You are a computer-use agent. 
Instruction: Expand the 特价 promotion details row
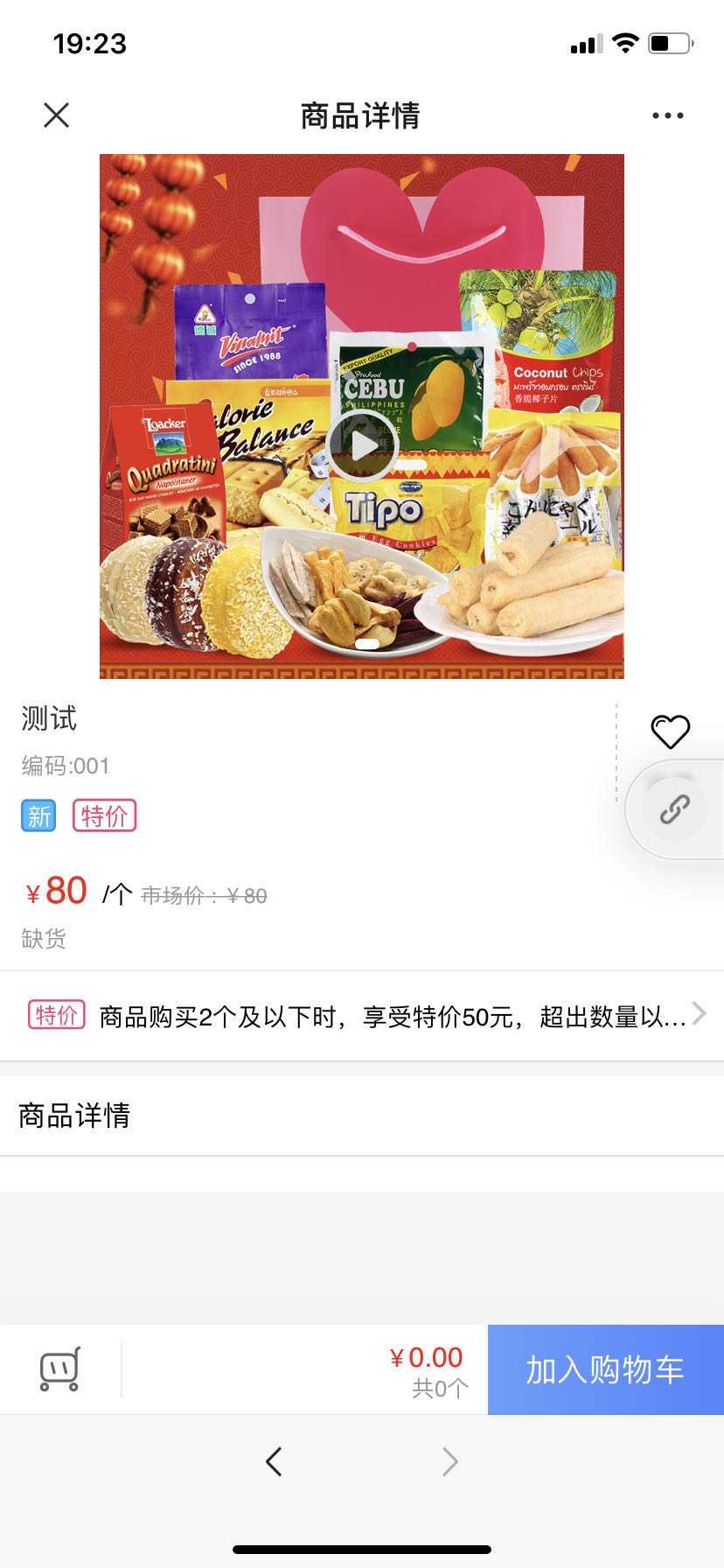(362, 1016)
